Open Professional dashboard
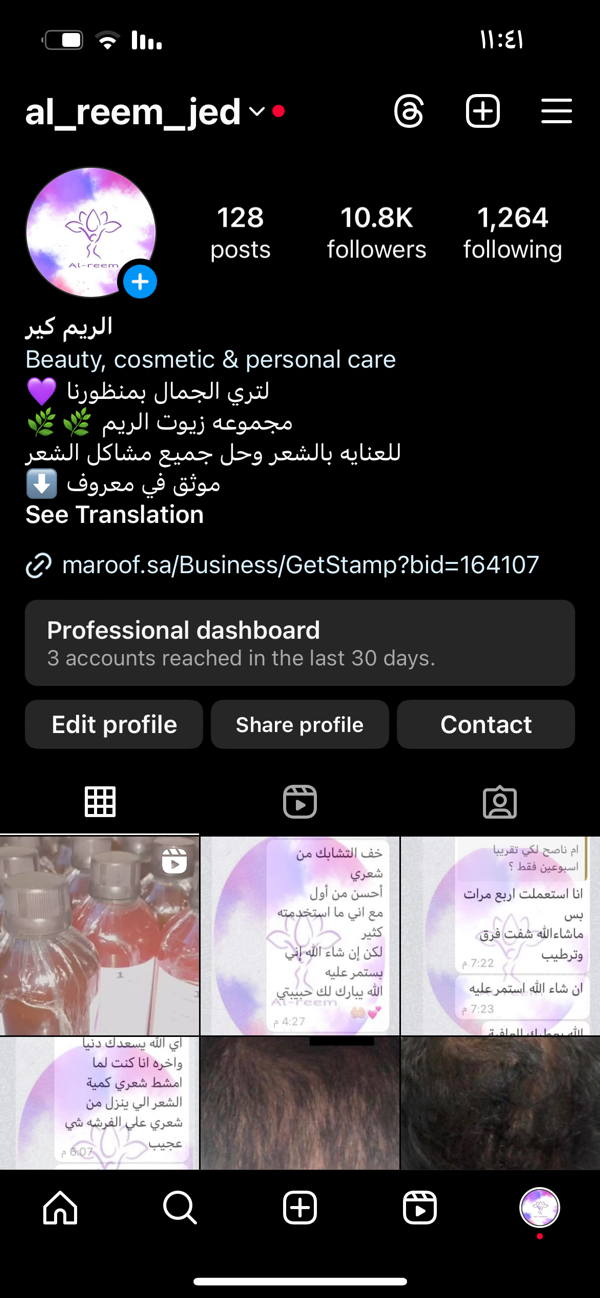Viewport: 600px width, 1298px height. [x=300, y=643]
